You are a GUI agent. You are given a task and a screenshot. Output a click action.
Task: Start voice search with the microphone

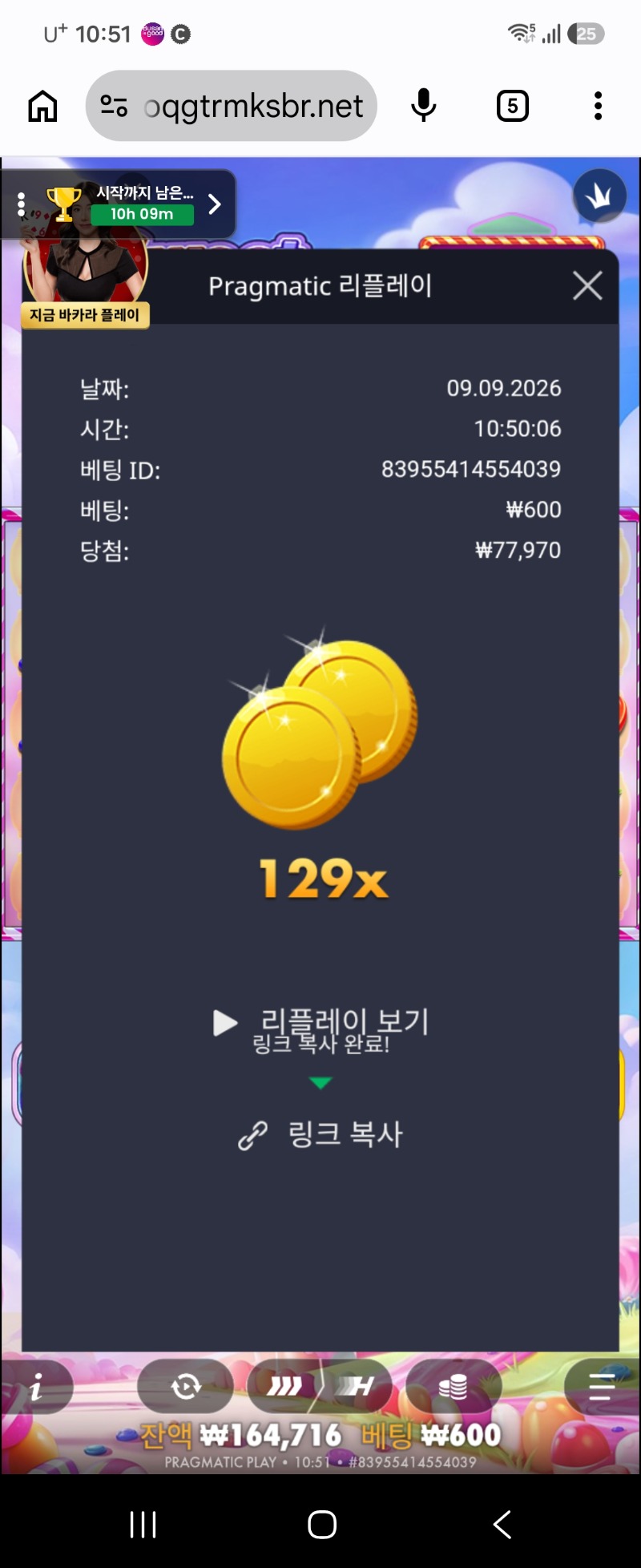pyautogui.click(x=423, y=106)
